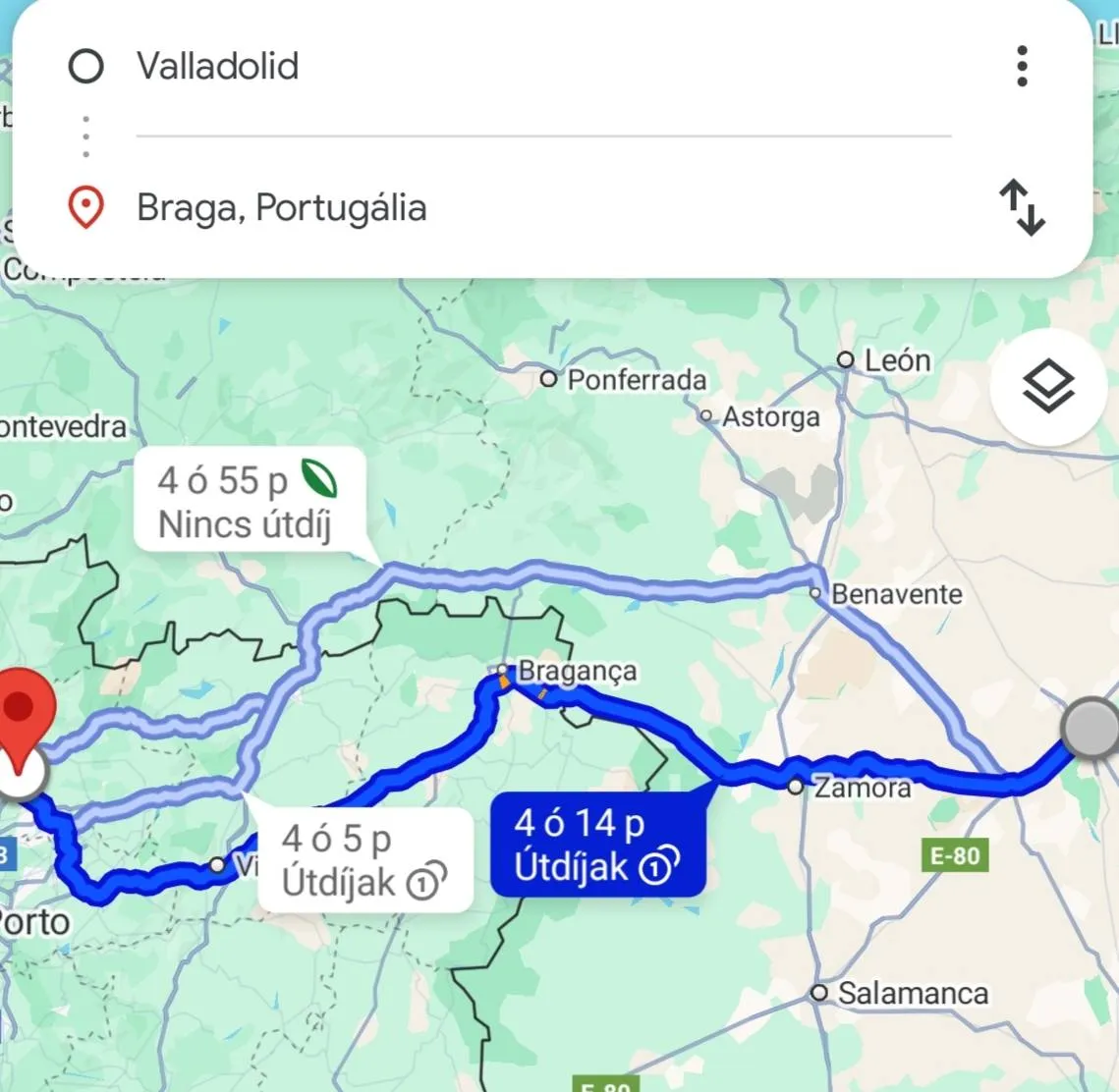Open the map layers button
The width and height of the screenshot is (1119, 1092).
(x=1047, y=386)
